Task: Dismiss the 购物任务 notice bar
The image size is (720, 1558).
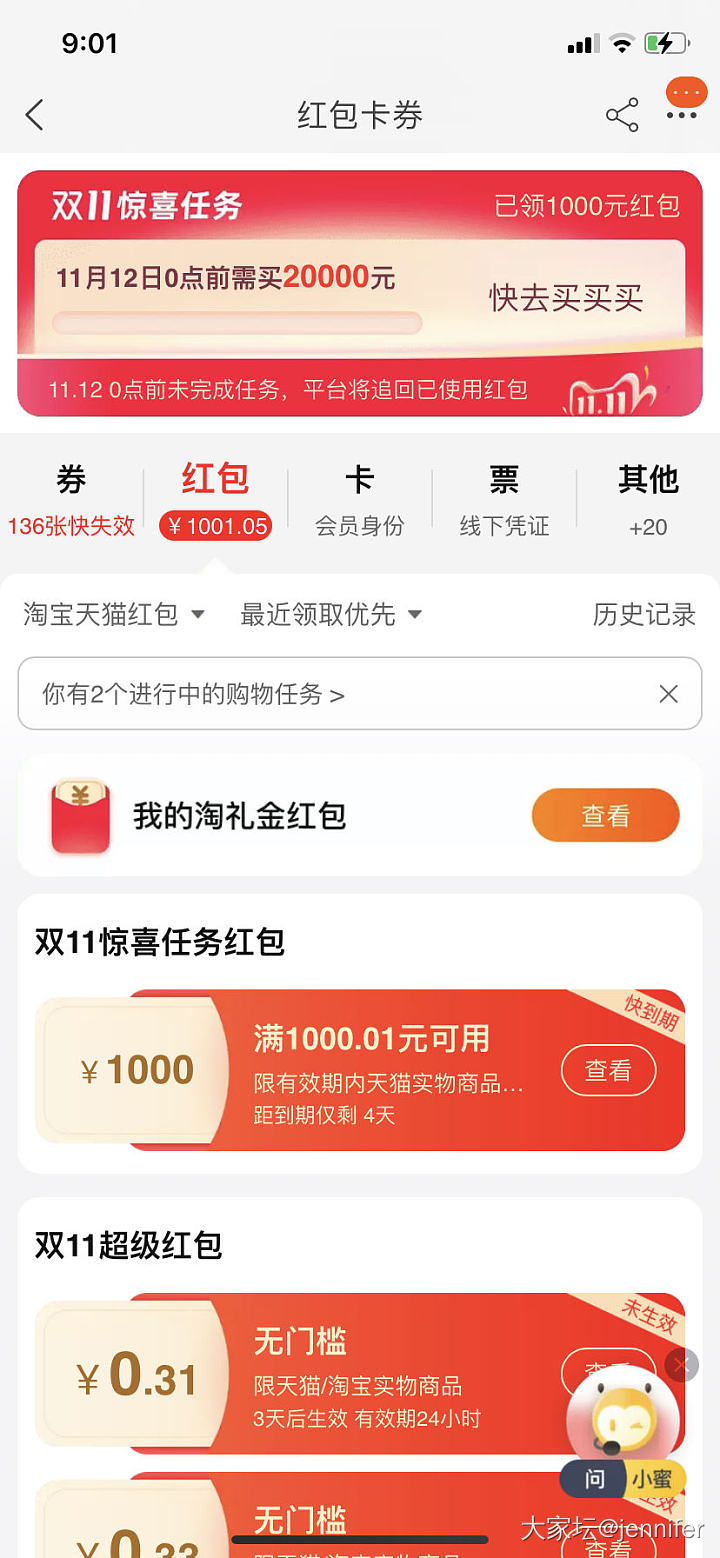Action: 669,694
